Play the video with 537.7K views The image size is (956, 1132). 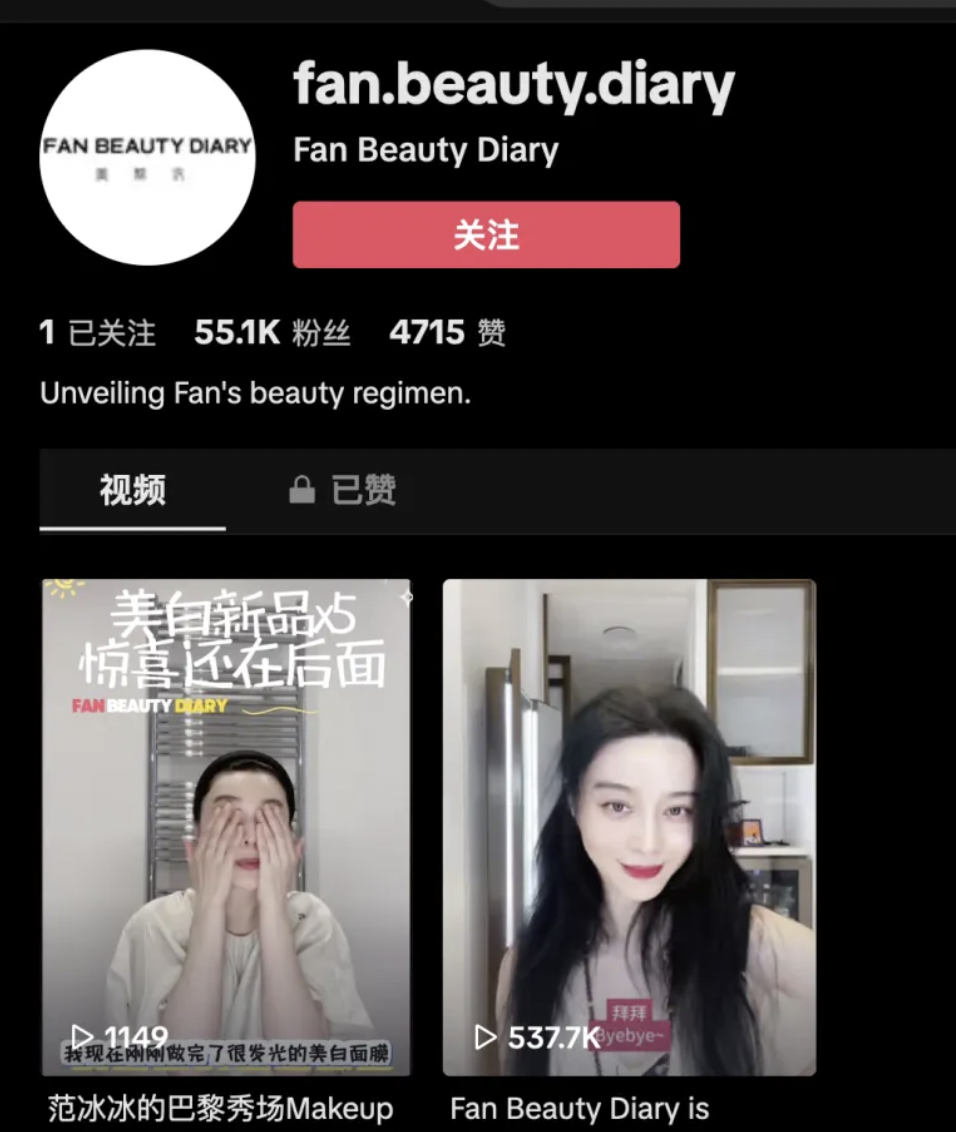click(x=629, y=827)
